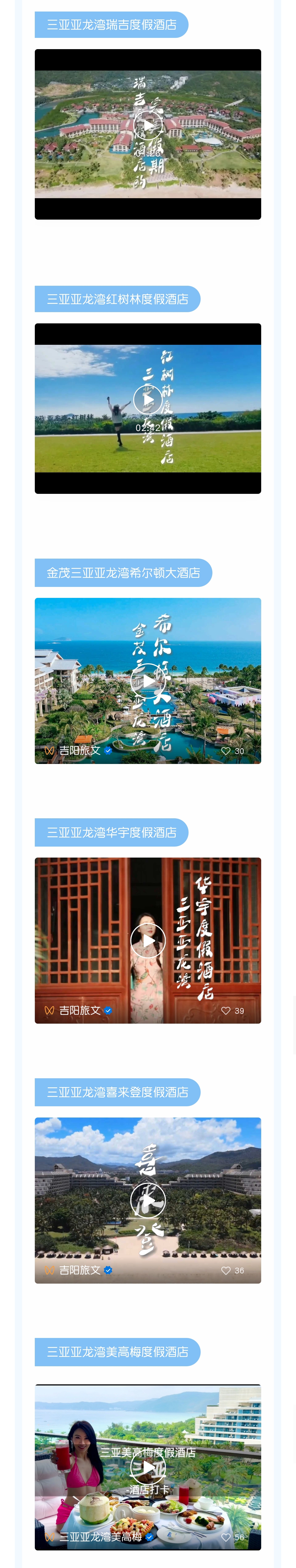Play the 三亚亚龙湾美高梅度假酒店 video
The image size is (296, 1568).
(x=148, y=1466)
